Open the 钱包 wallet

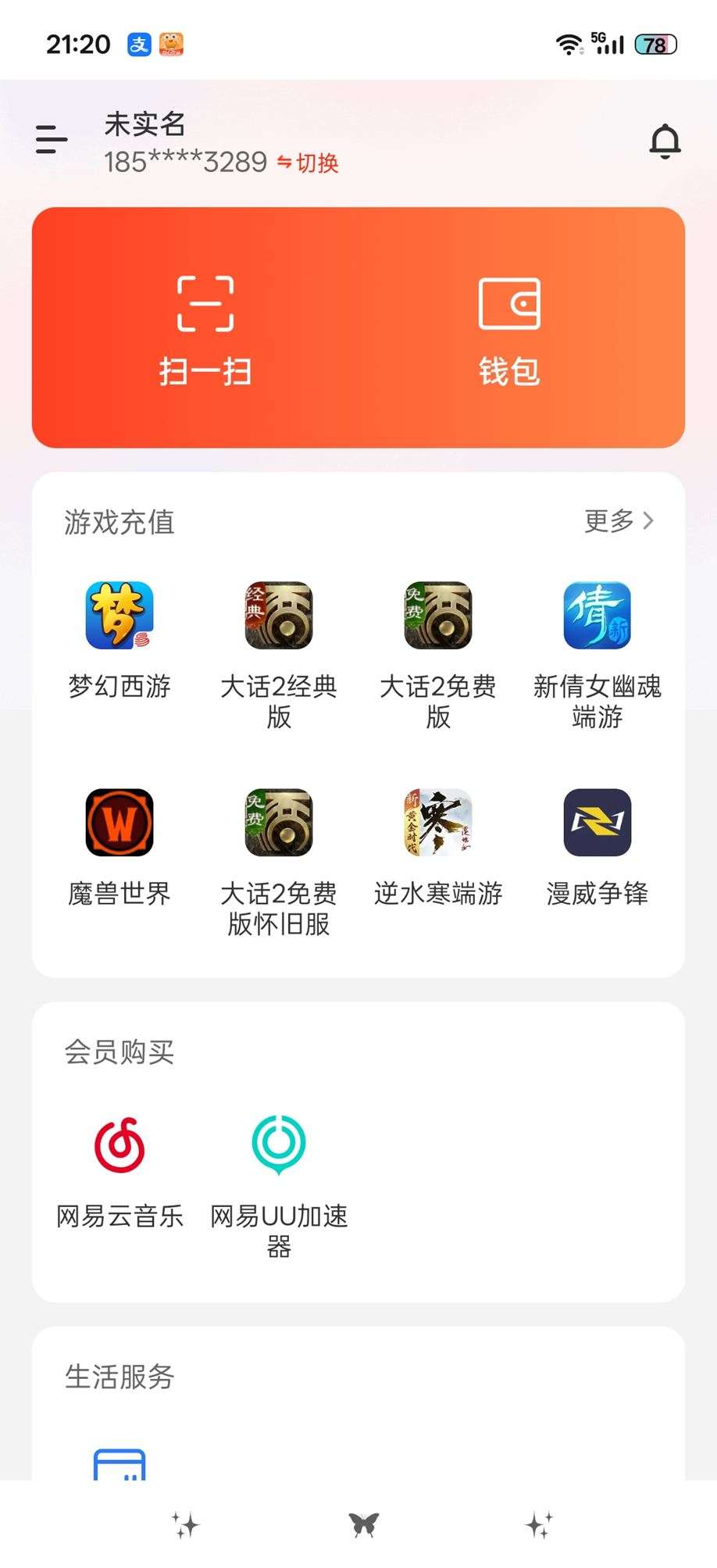509,324
